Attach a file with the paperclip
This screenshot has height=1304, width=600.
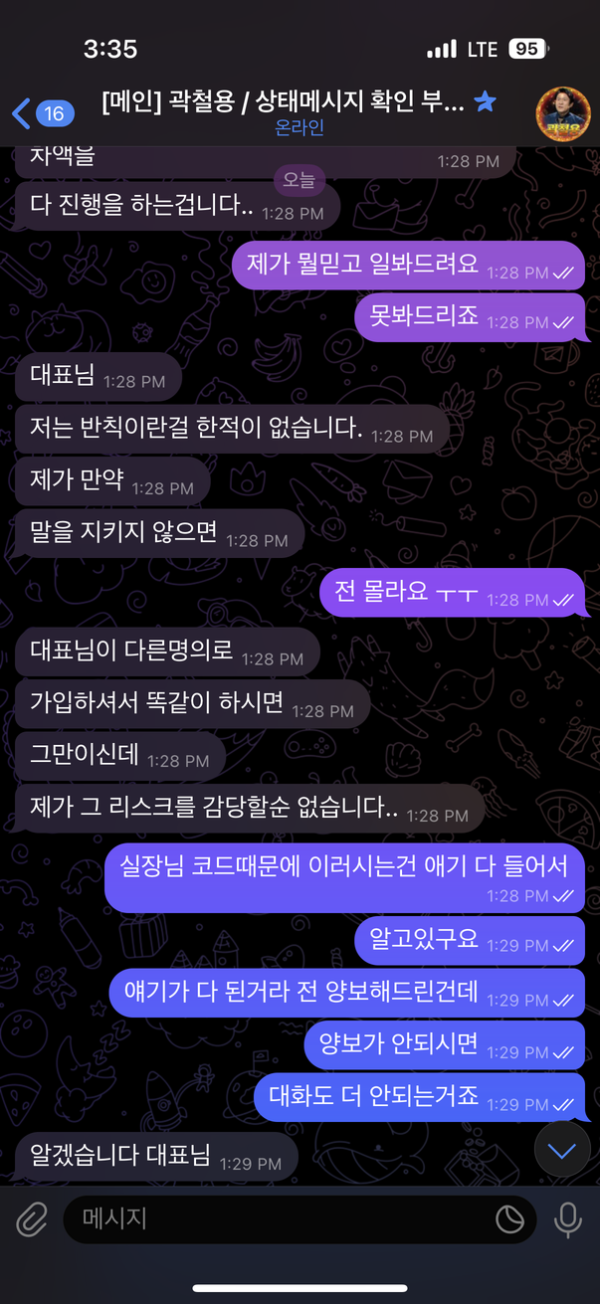pyautogui.click(x=32, y=1218)
